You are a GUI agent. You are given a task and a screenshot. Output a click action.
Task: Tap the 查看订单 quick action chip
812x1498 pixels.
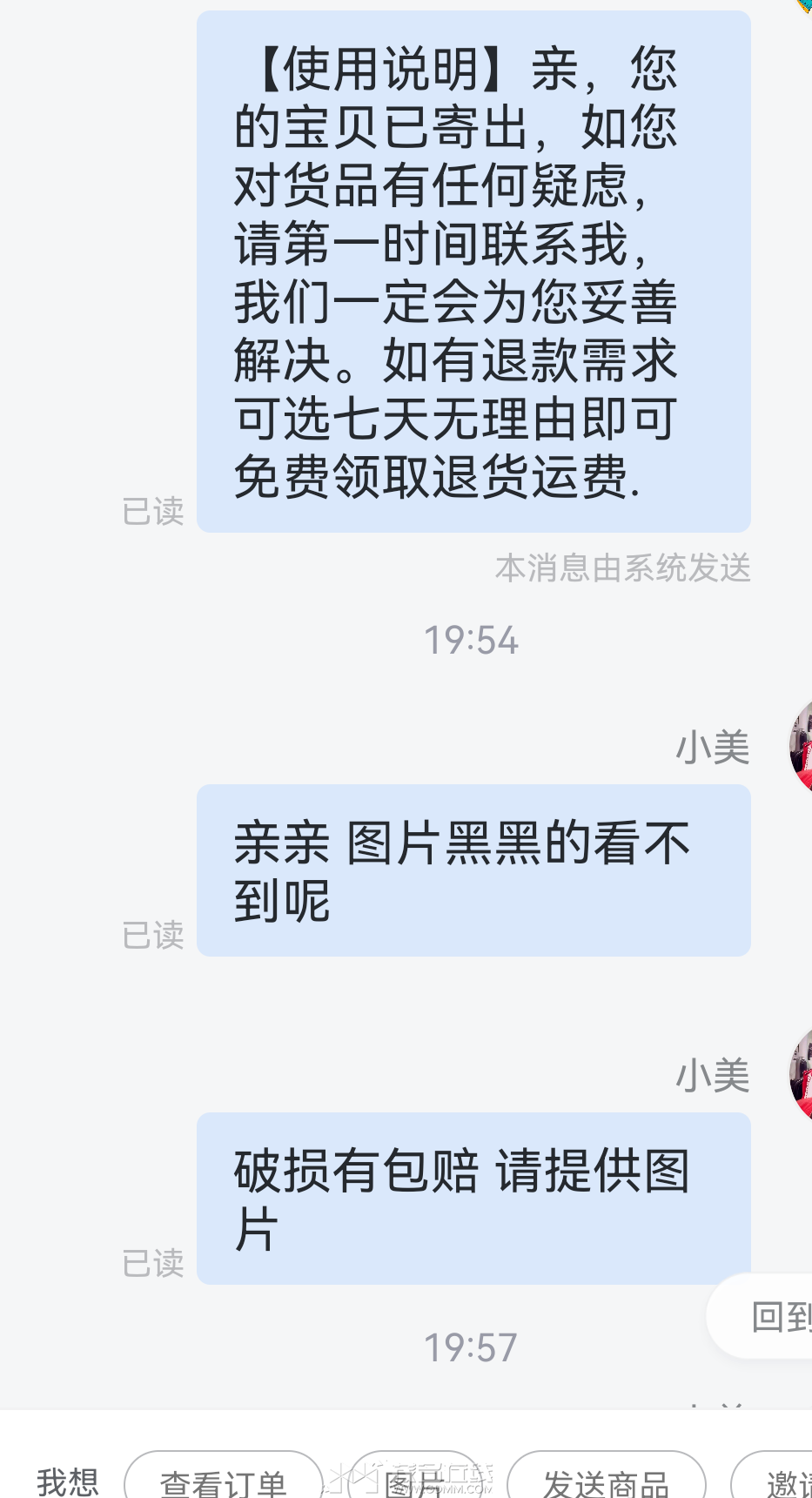[224, 1480]
